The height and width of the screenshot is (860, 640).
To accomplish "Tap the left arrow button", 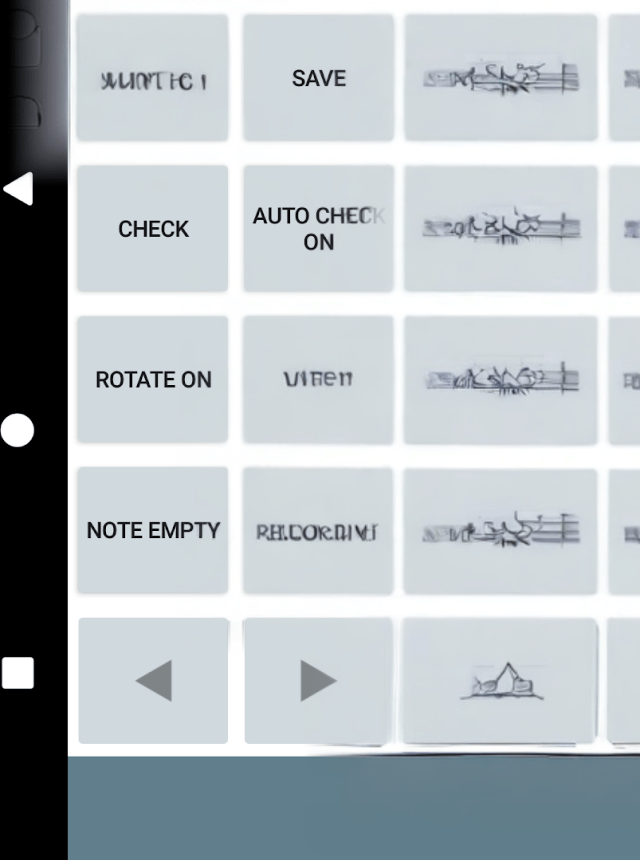I will pos(153,681).
